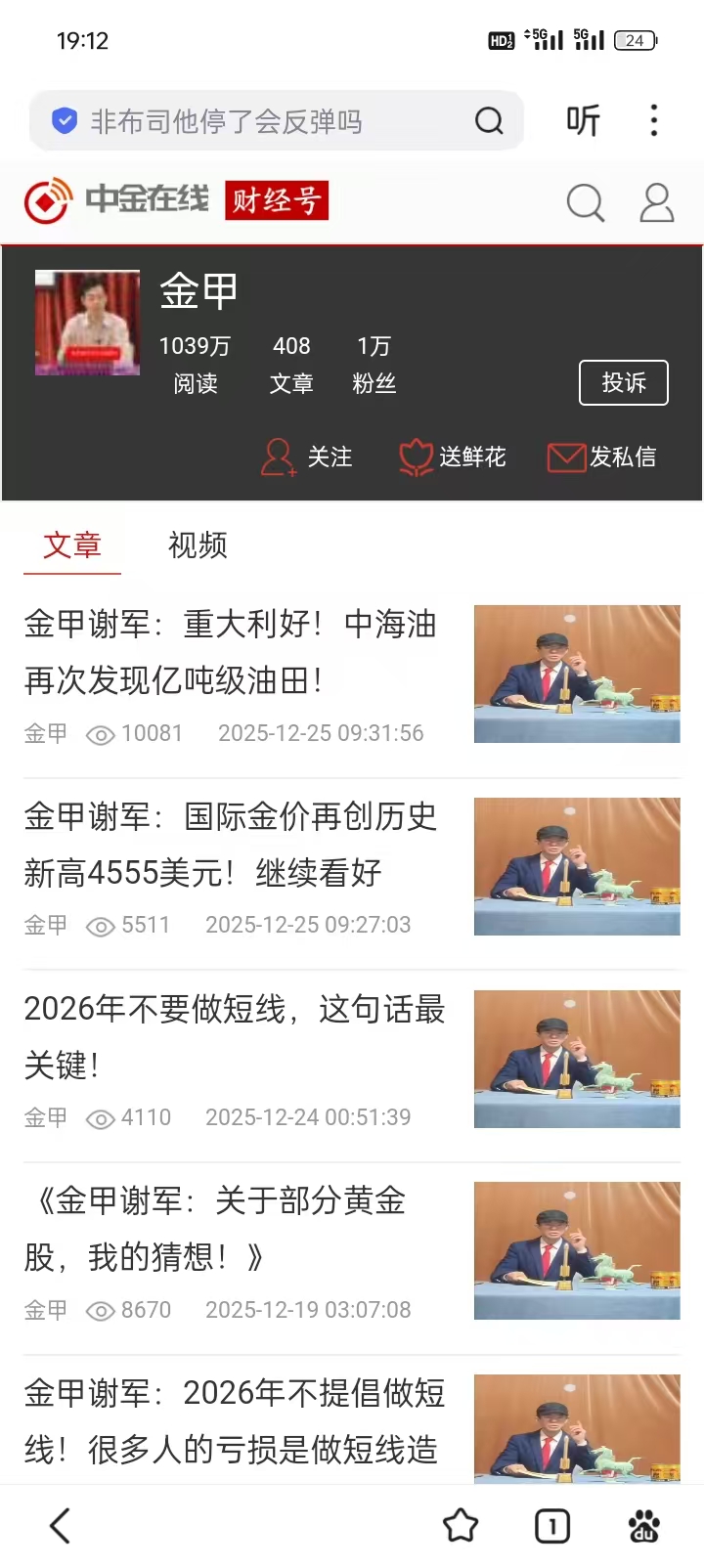Select the 文章 tab

[72, 544]
